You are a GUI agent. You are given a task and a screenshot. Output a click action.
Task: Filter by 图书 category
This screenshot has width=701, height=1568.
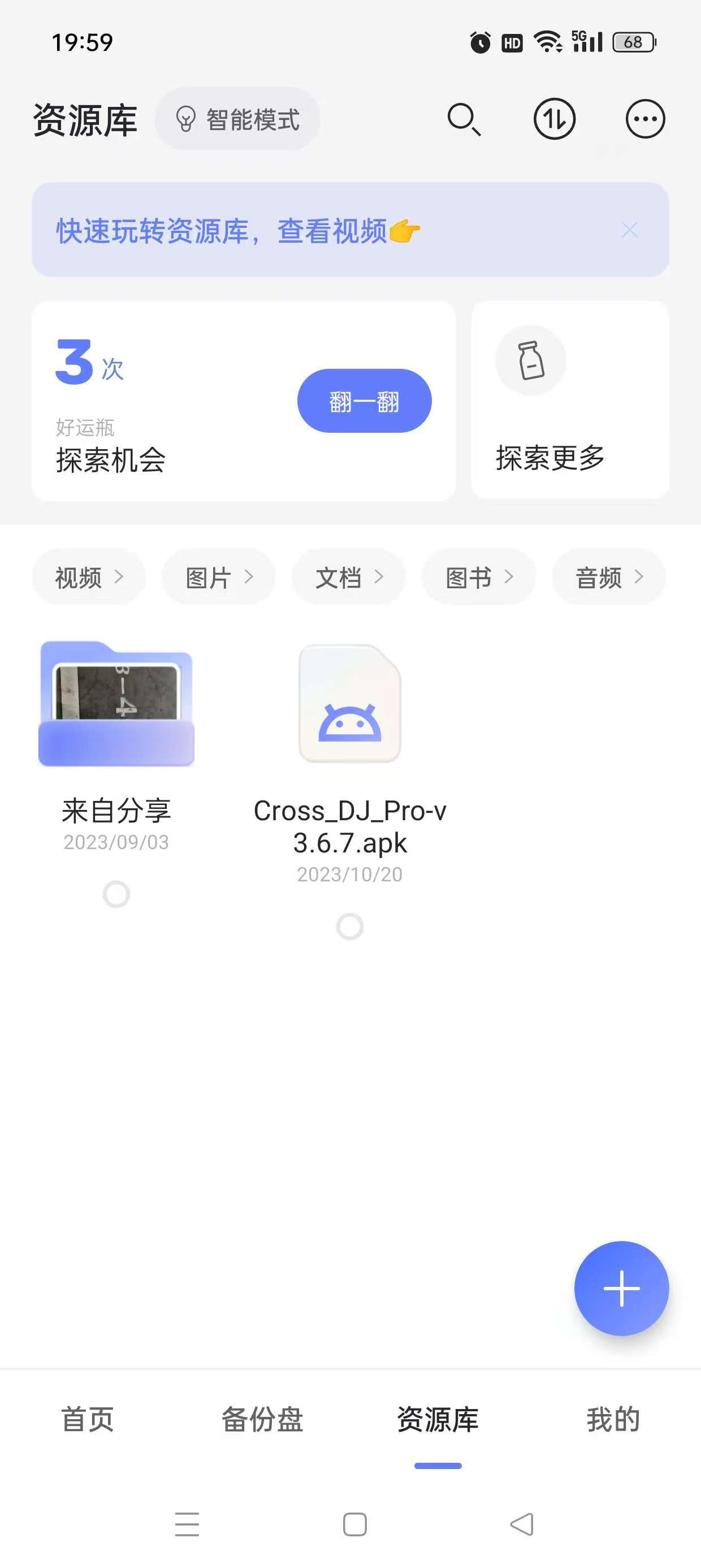pos(478,577)
